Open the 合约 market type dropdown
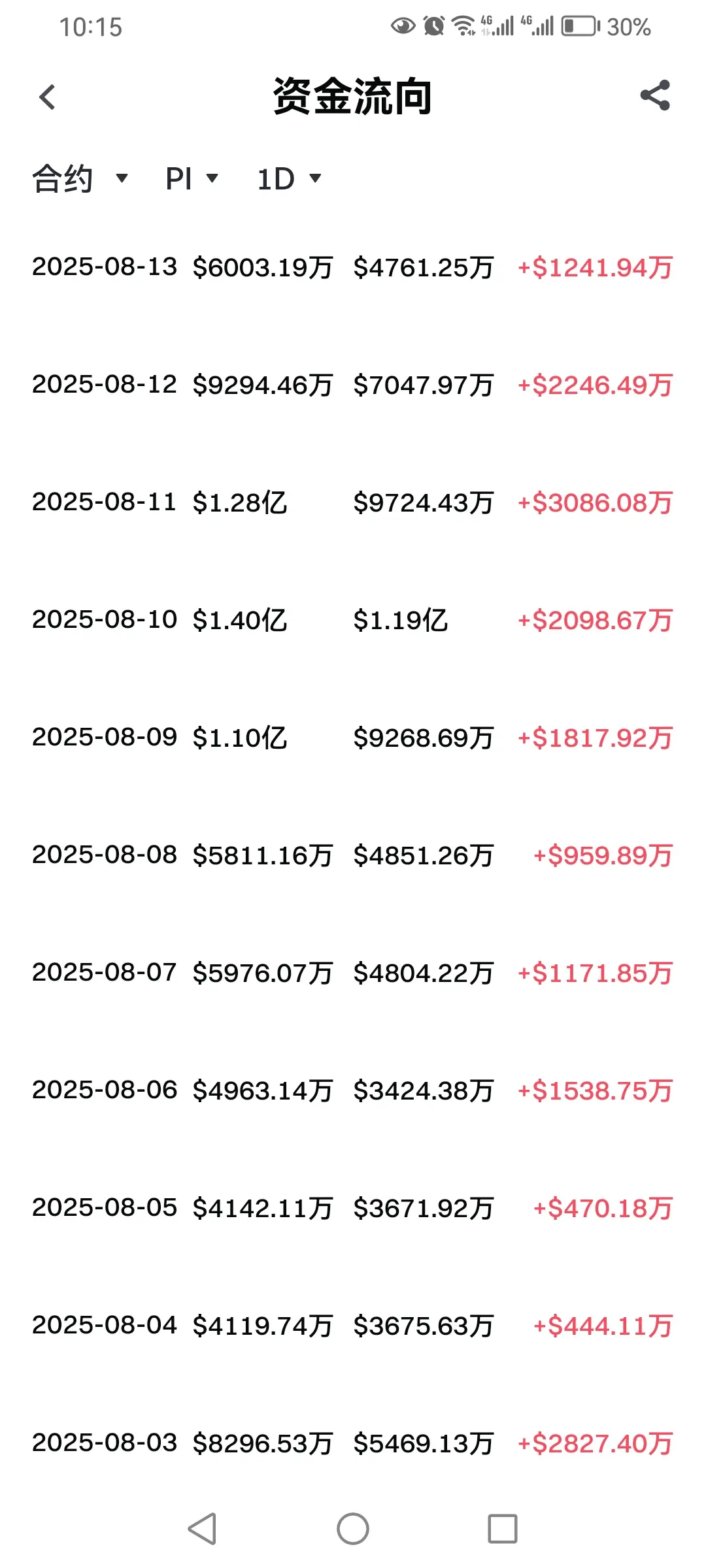Image resolution: width=706 pixels, height=1568 pixels. (80, 178)
